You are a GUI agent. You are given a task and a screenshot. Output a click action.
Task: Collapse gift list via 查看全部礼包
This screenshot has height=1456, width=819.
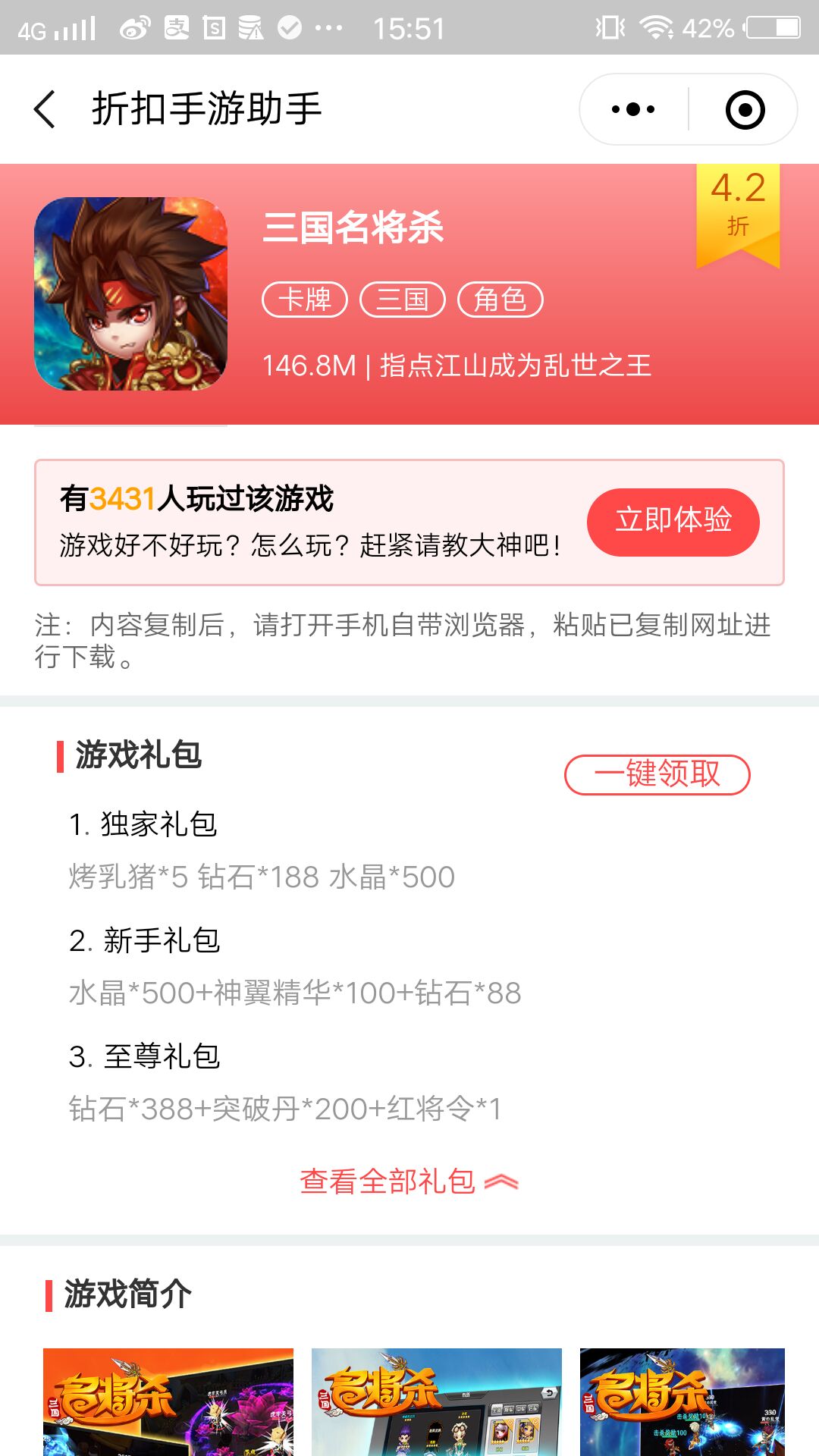(x=408, y=1181)
